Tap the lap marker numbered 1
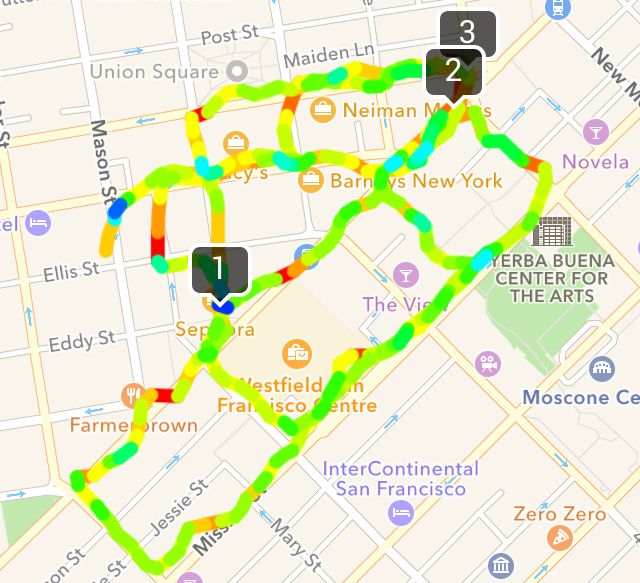The width and height of the screenshot is (640, 583). 219,269
